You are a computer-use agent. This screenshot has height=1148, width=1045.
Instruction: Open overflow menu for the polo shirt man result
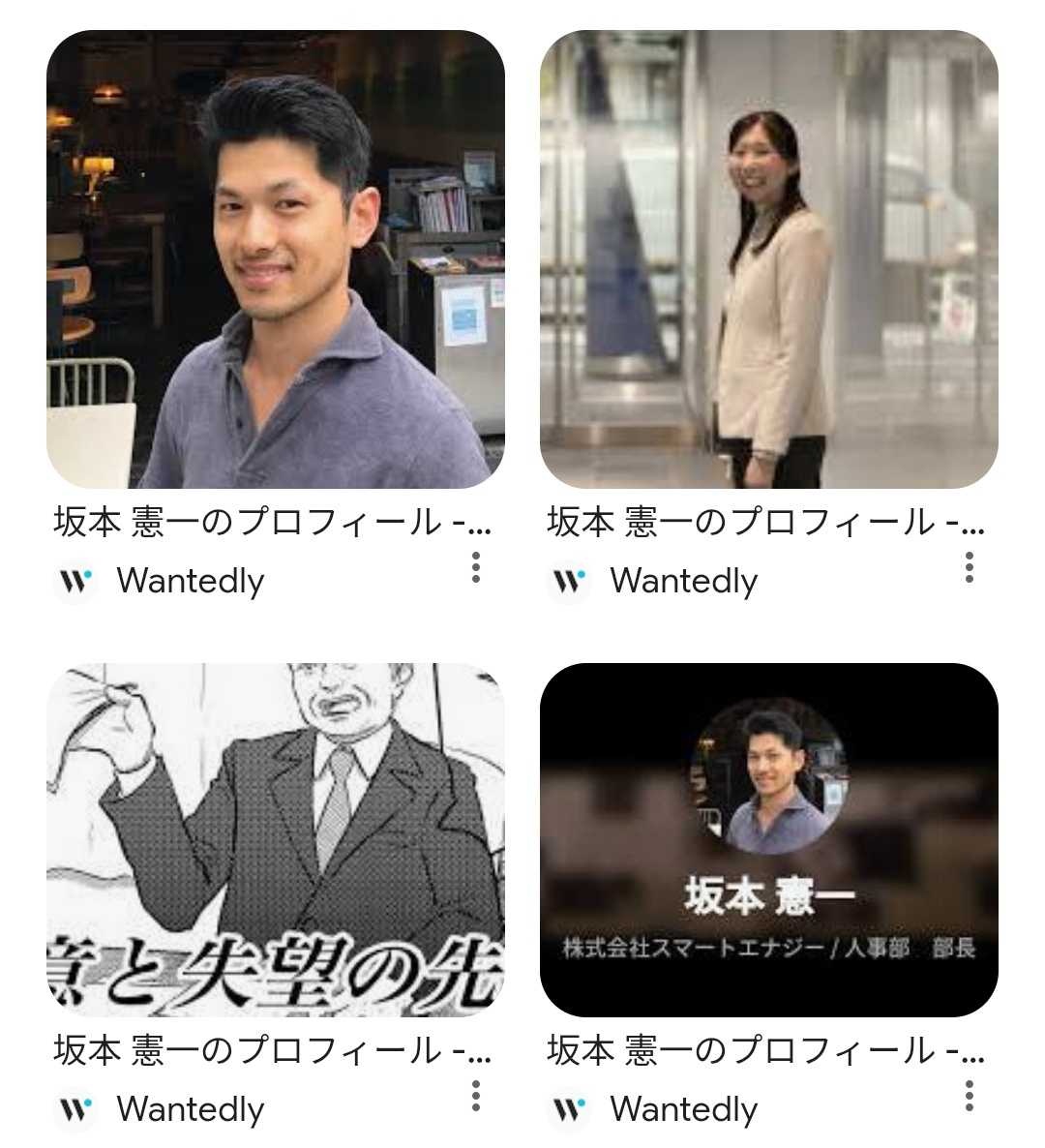coord(476,567)
